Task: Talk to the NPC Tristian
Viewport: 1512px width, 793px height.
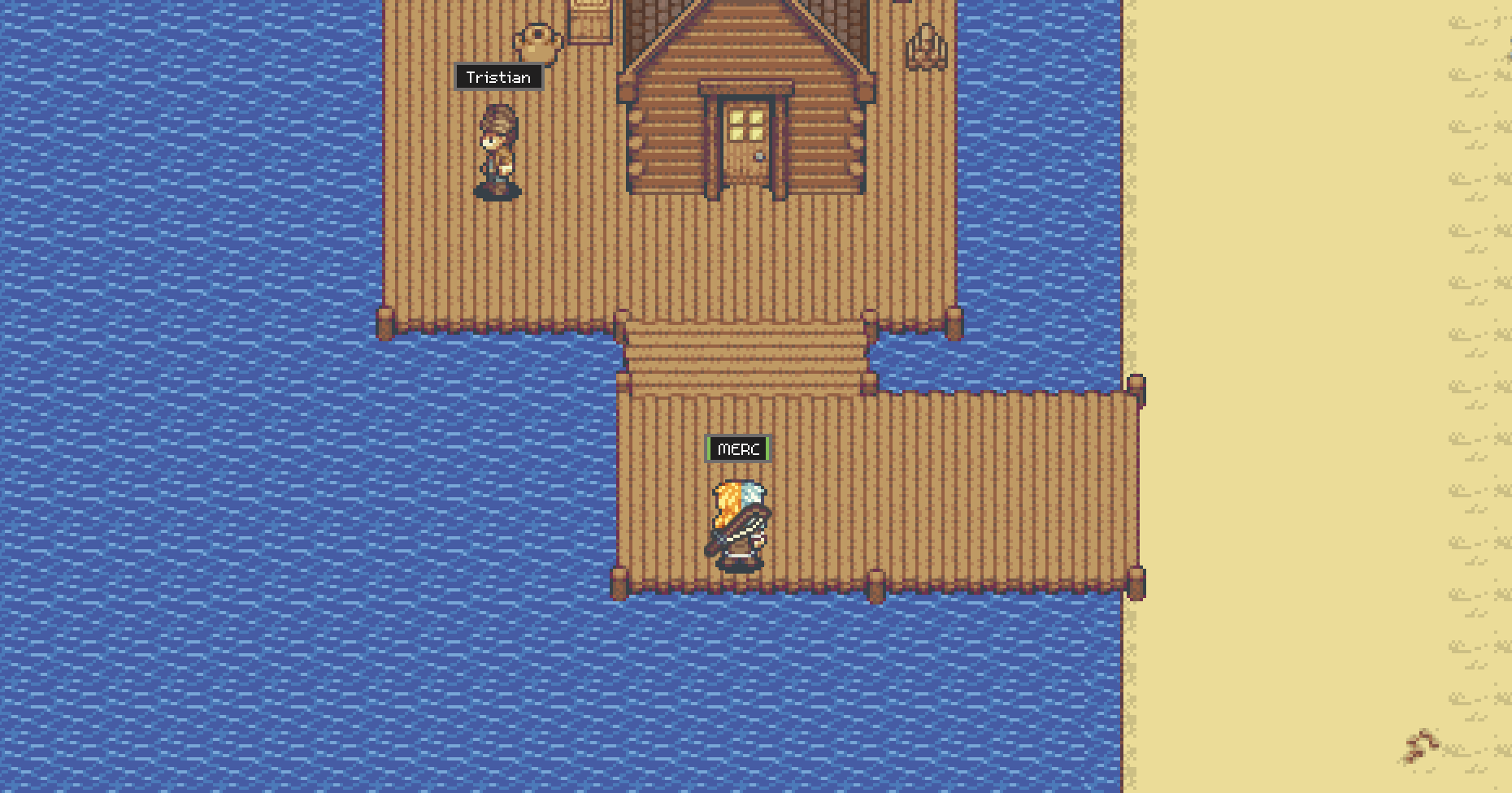Action: [497, 153]
